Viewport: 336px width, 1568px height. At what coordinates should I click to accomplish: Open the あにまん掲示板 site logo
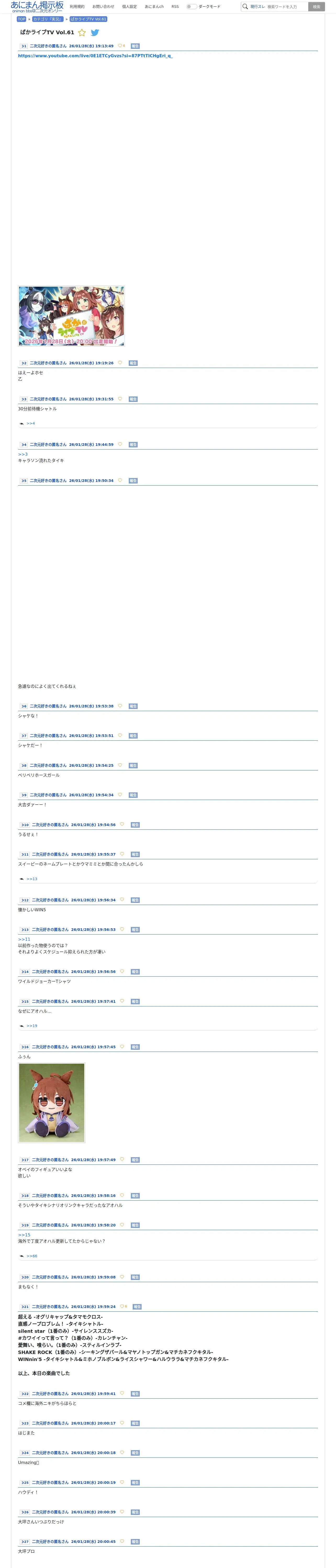tap(37, 7)
